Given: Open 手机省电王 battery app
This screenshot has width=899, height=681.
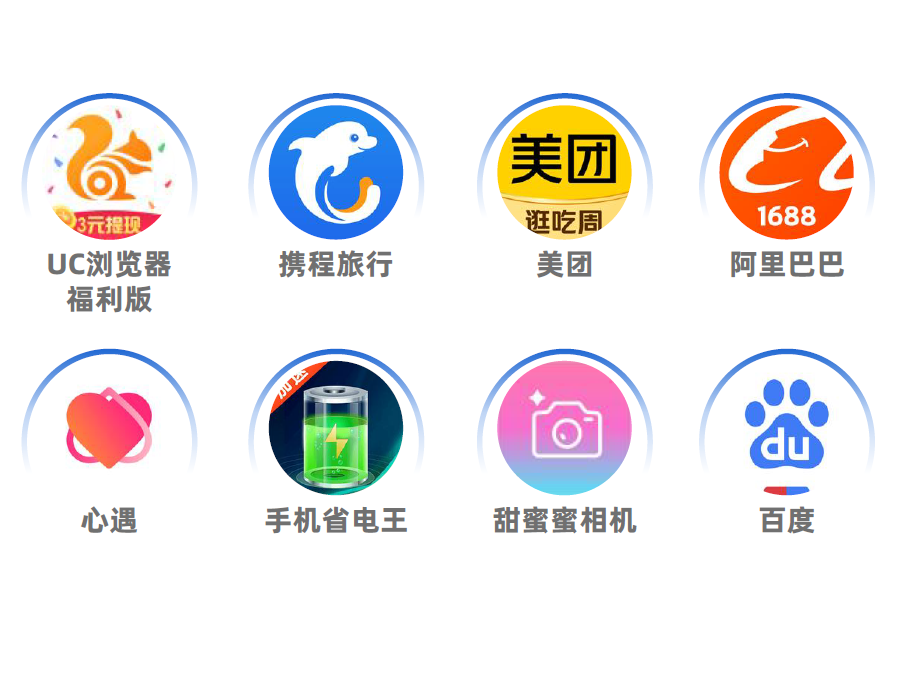Looking at the screenshot, I should tap(336, 428).
